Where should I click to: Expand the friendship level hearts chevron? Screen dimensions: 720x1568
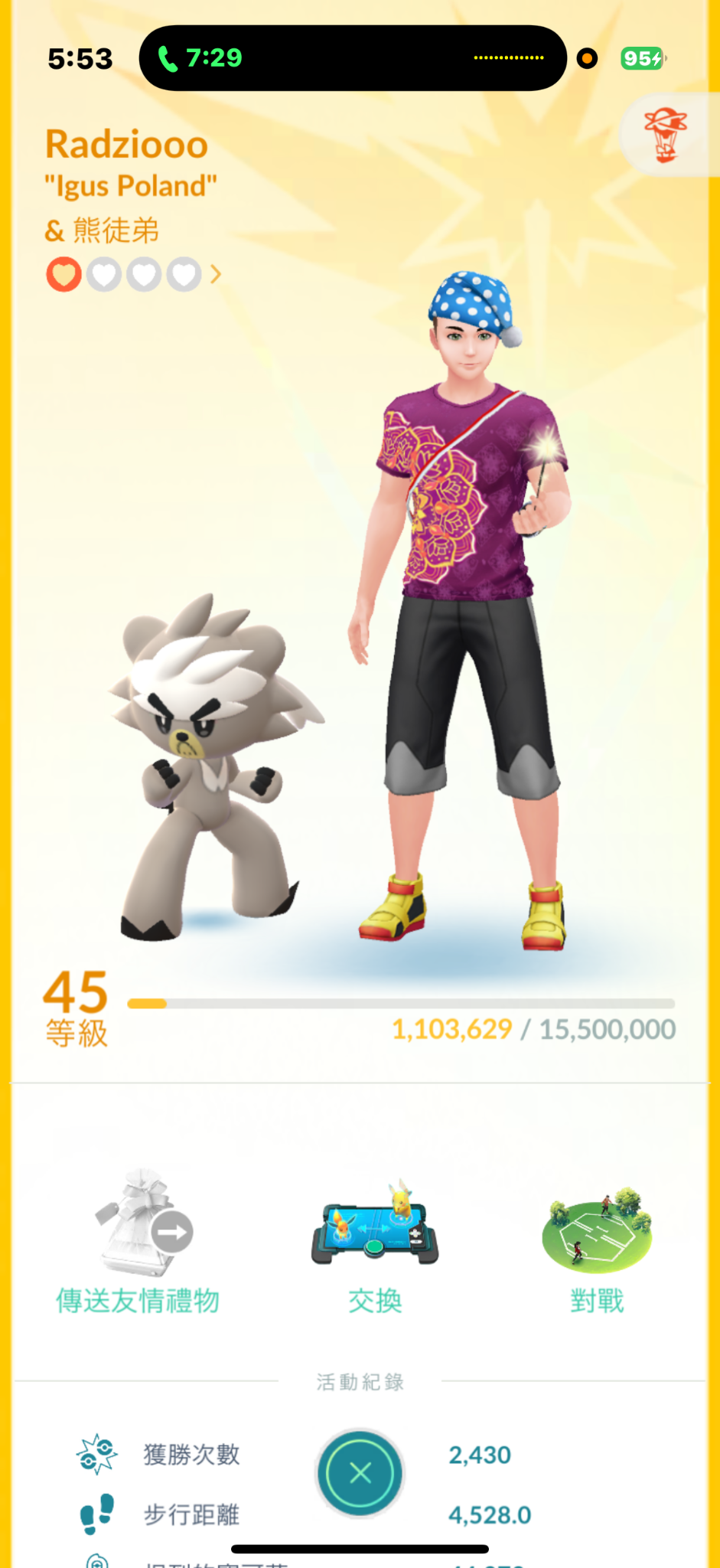point(216,274)
